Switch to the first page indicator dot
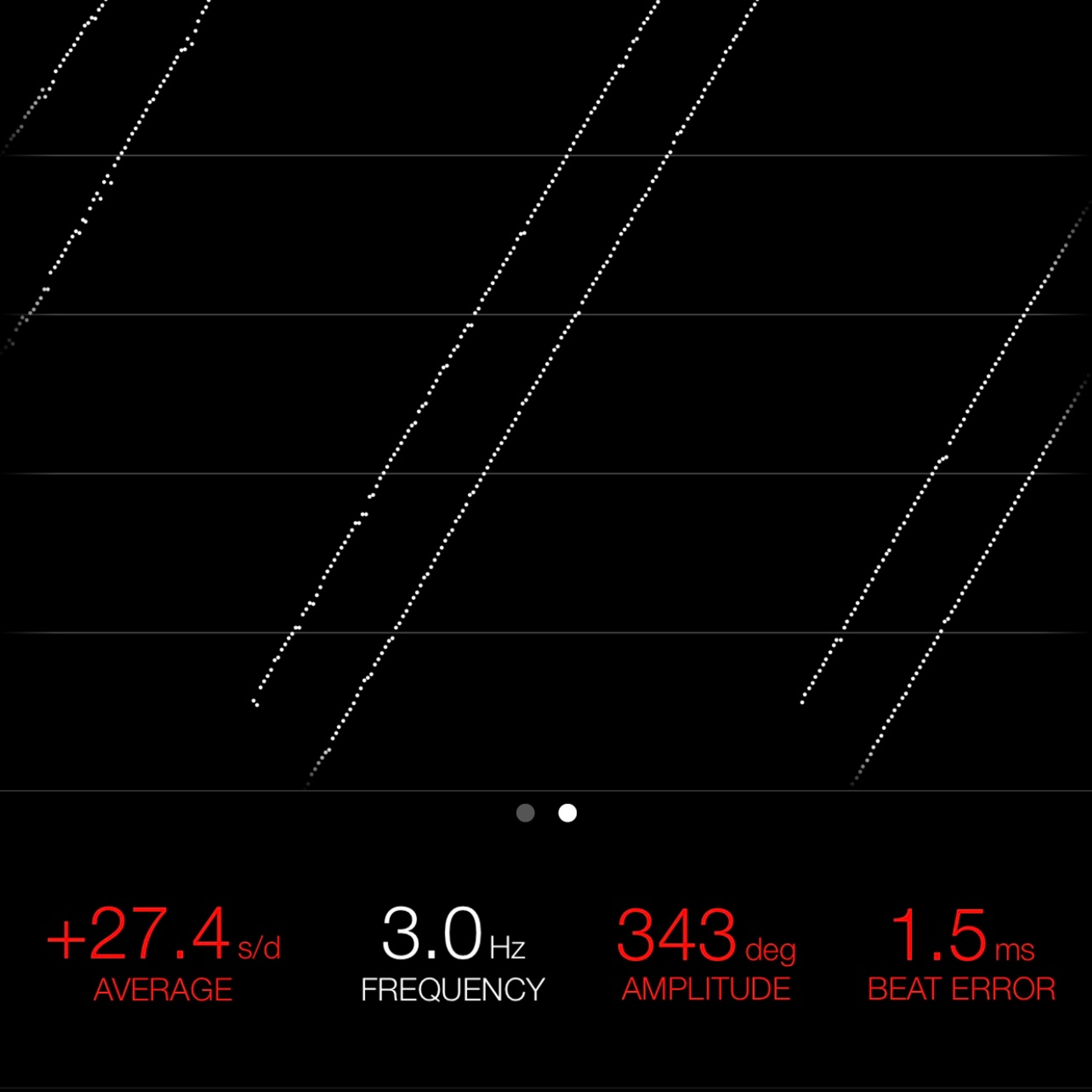The image size is (1092, 1092). (525, 813)
